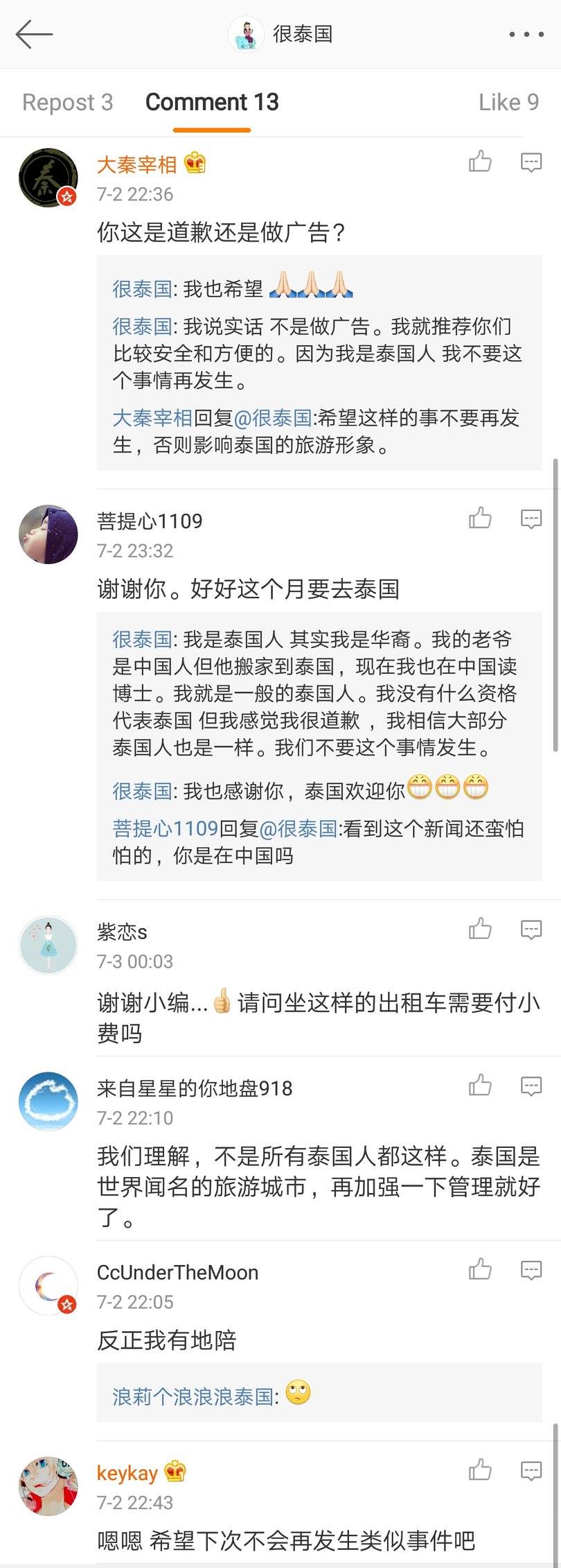The width and height of the screenshot is (561, 1568).
Task: Reply to 大秦宰相's comment
Action: pyautogui.click(x=531, y=162)
